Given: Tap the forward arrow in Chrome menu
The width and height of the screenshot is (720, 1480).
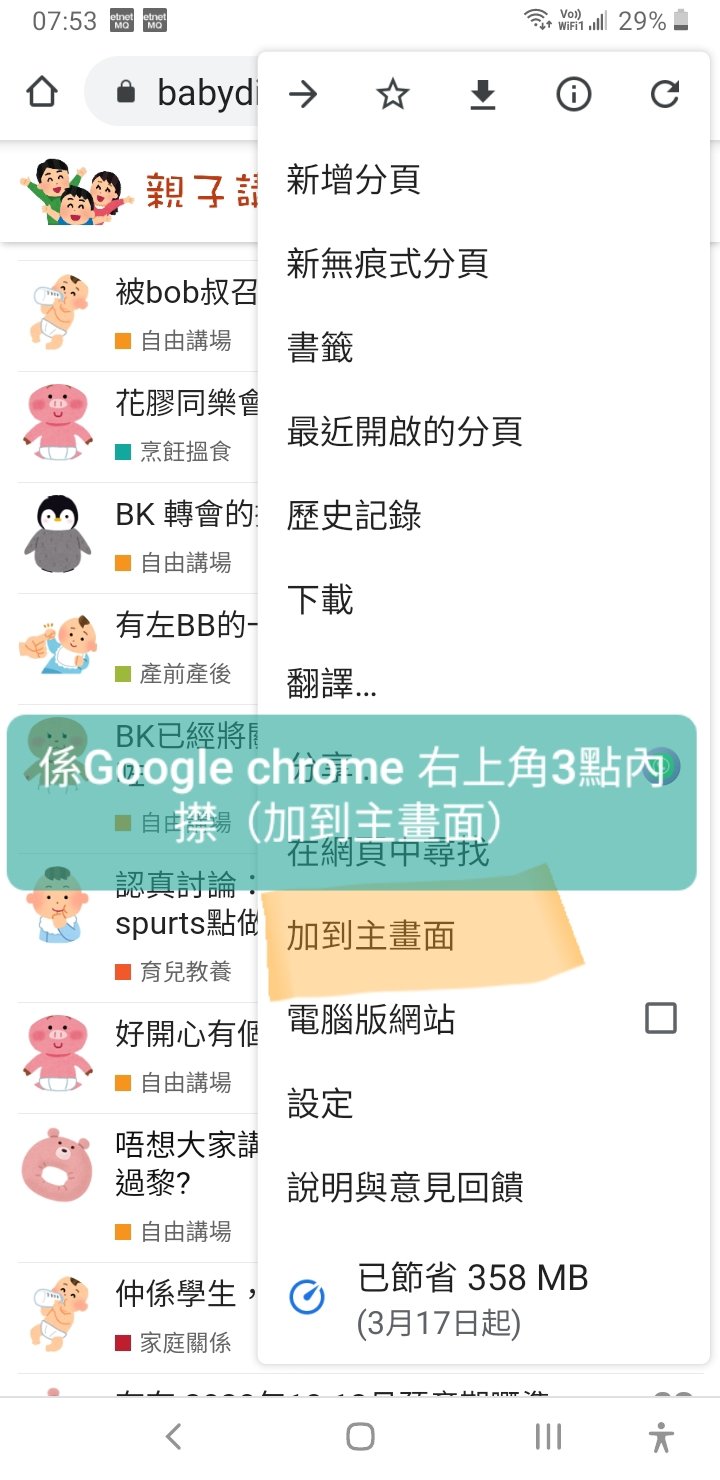Looking at the screenshot, I should pyautogui.click(x=302, y=95).
